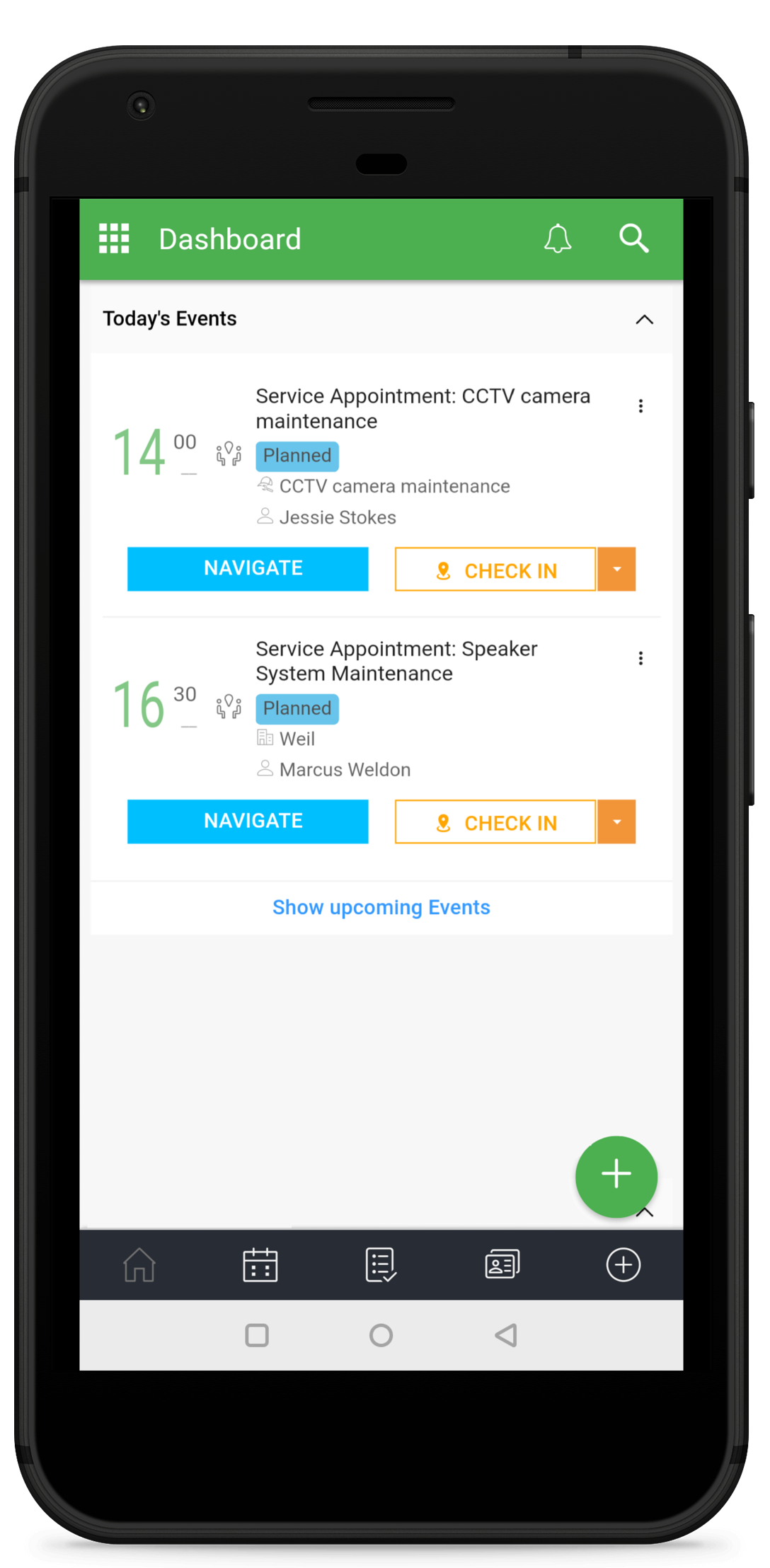This screenshot has height=1568, width=770.
Task: Open overflow menu for Speaker System appointment
Action: [640, 659]
